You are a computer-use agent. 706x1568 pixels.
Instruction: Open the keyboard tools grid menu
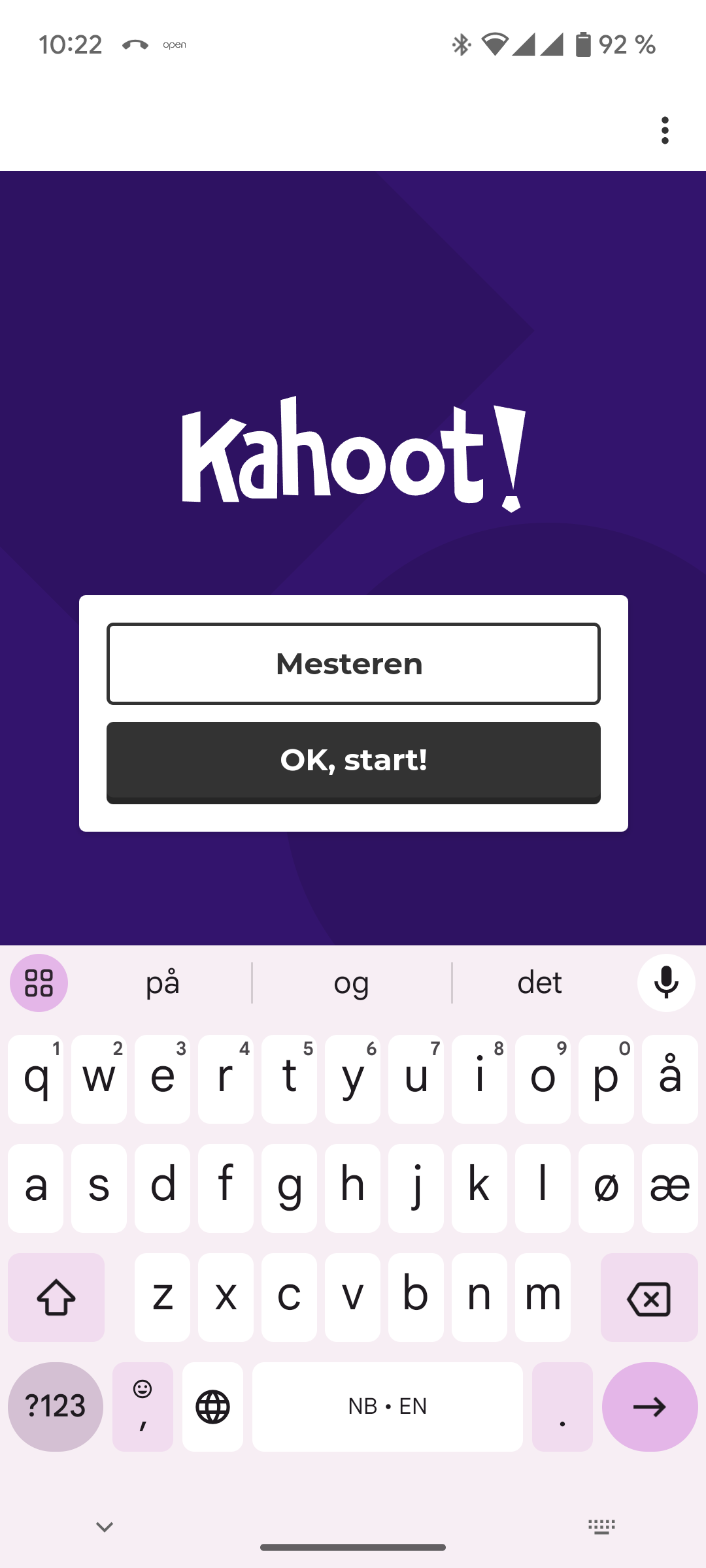(x=39, y=983)
